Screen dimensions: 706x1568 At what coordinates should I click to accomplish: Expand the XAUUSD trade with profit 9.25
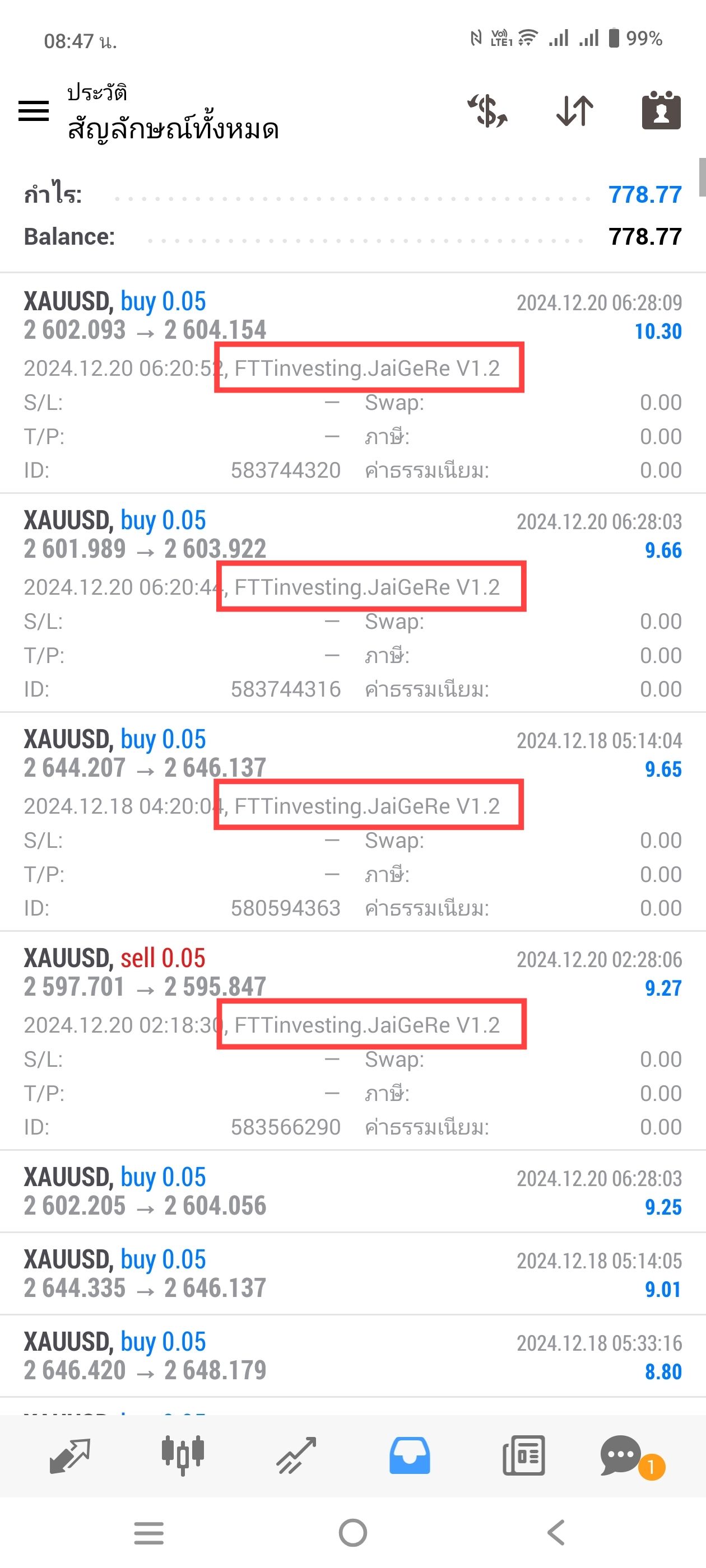tap(352, 1191)
